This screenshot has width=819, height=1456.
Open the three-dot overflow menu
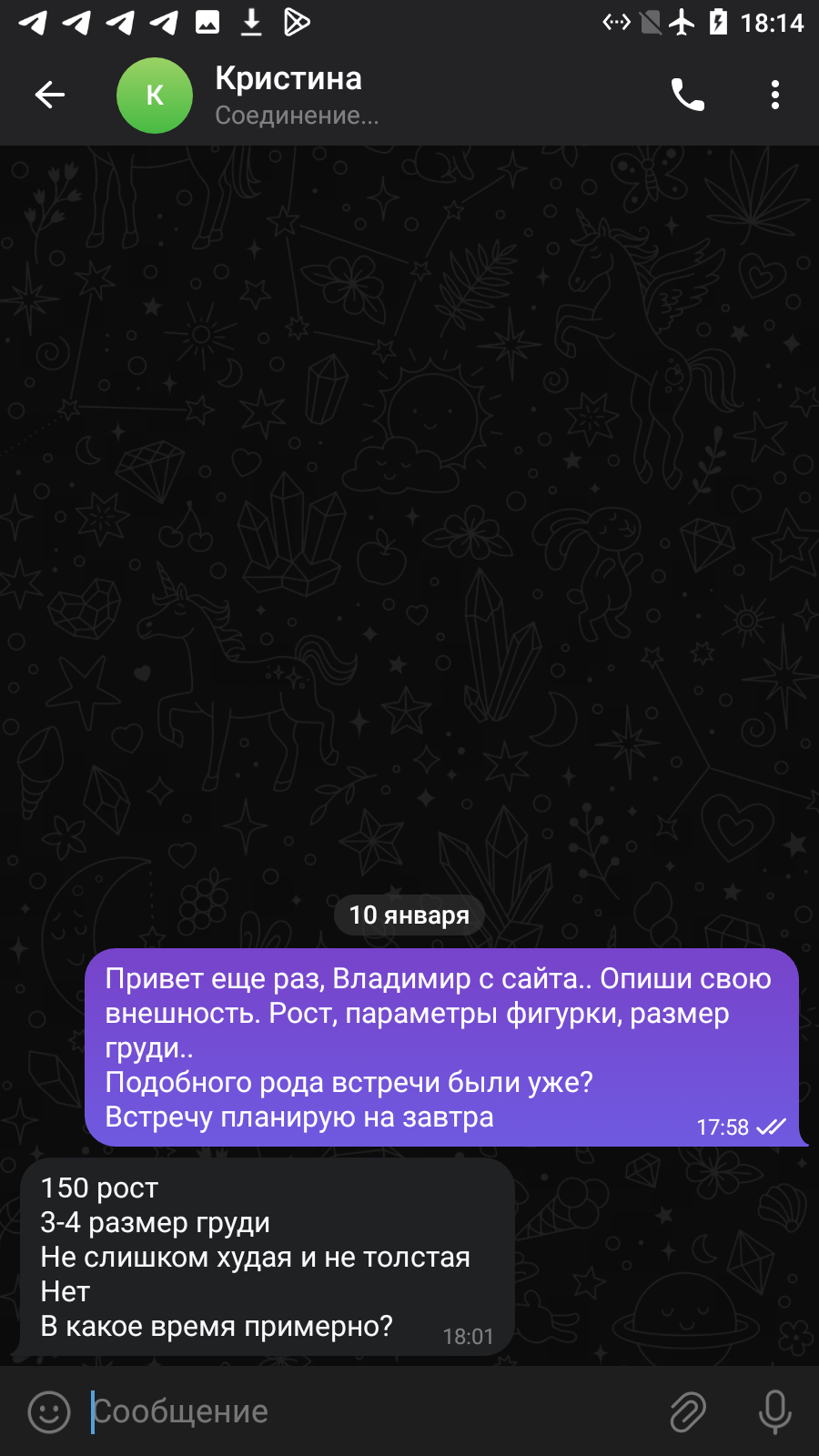[x=775, y=95]
